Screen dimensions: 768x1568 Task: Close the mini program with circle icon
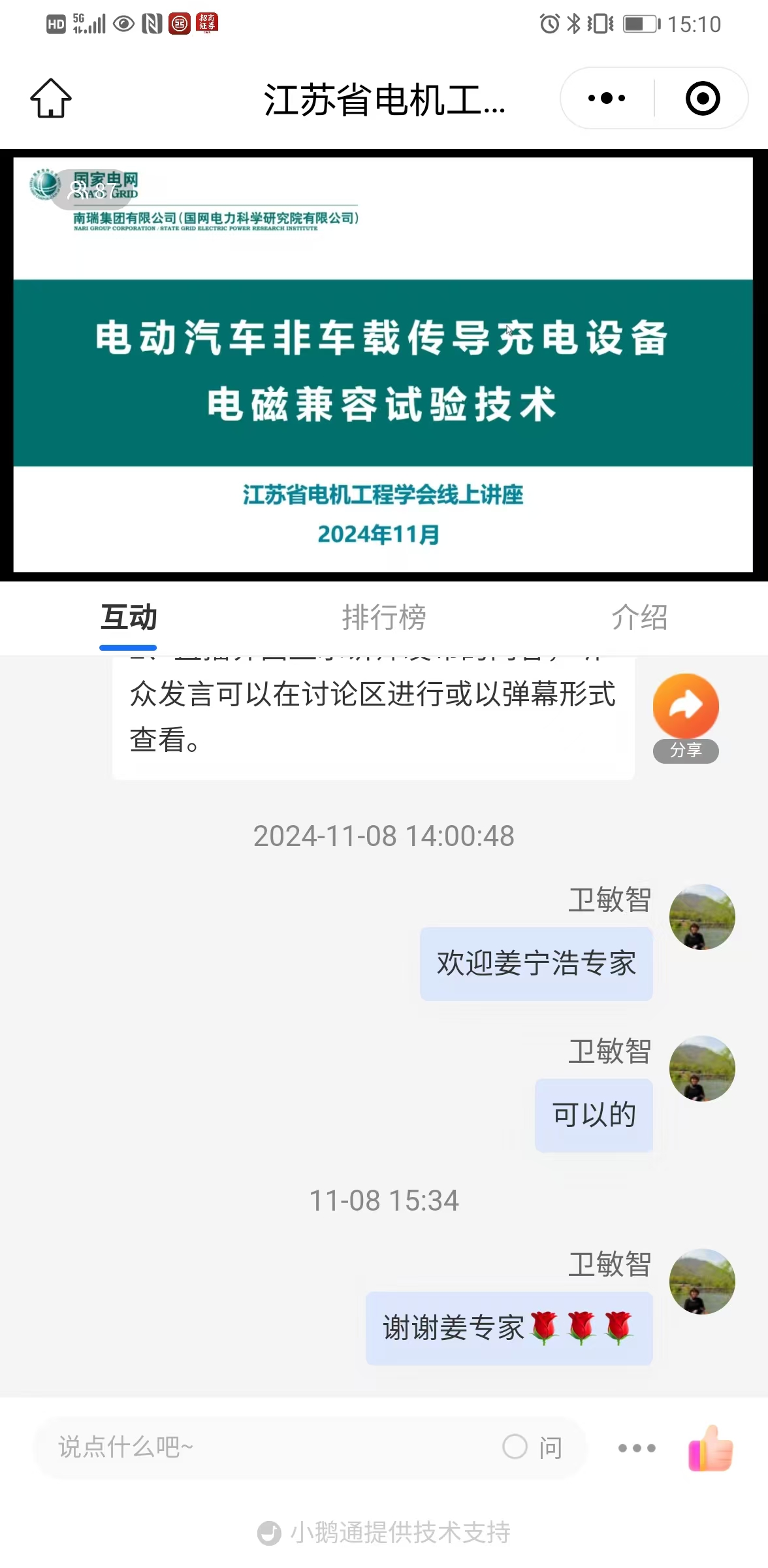coord(703,99)
